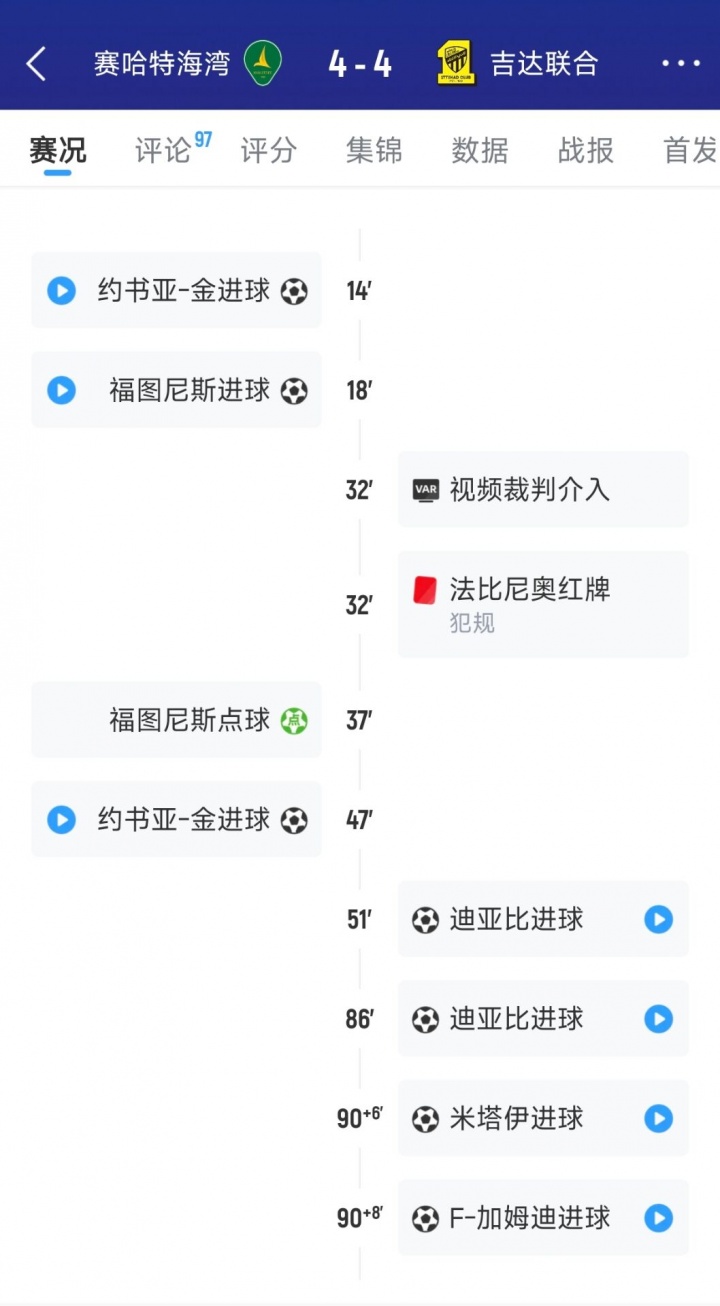Switch to the 数据 tab
The height and width of the screenshot is (1306, 720).
[x=480, y=151]
